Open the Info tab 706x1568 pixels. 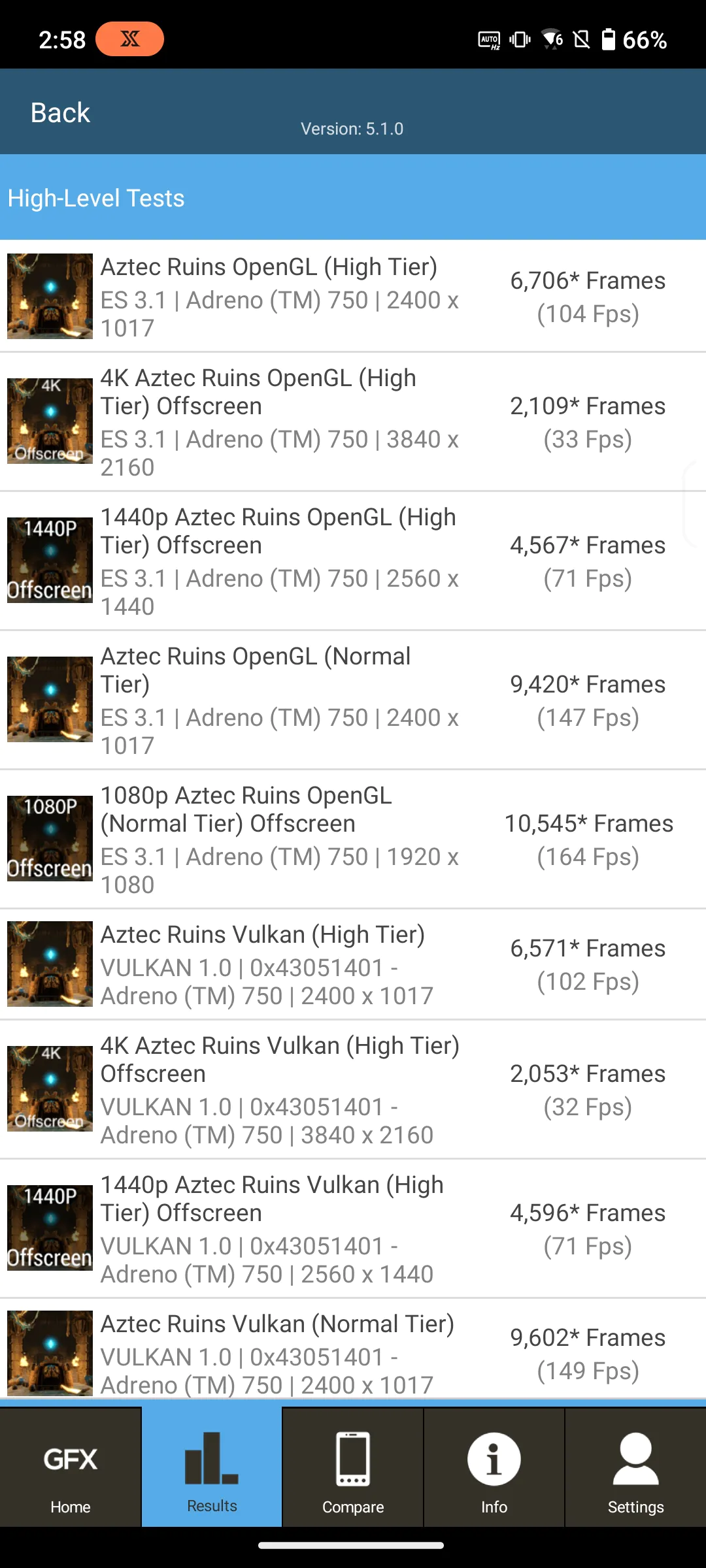pyautogui.click(x=494, y=1467)
